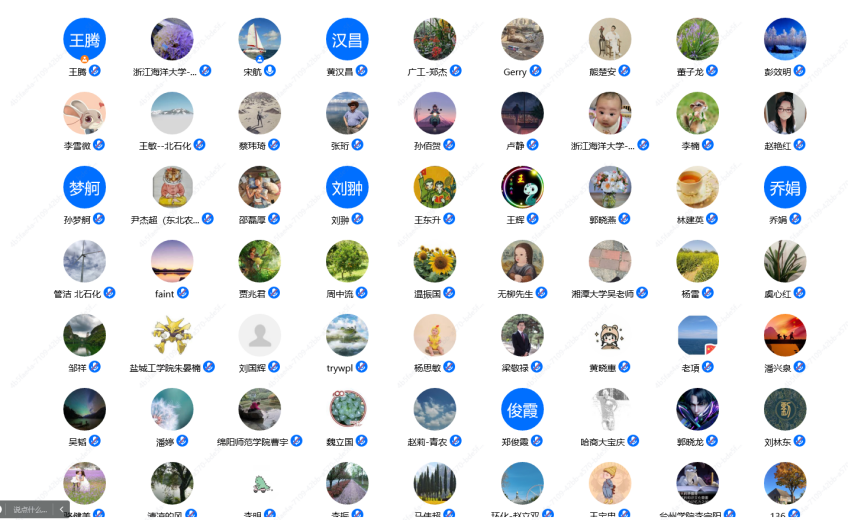This screenshot has height=520, width=848.
Task: Open participant 赵艳红's tile
Action: 785,113
